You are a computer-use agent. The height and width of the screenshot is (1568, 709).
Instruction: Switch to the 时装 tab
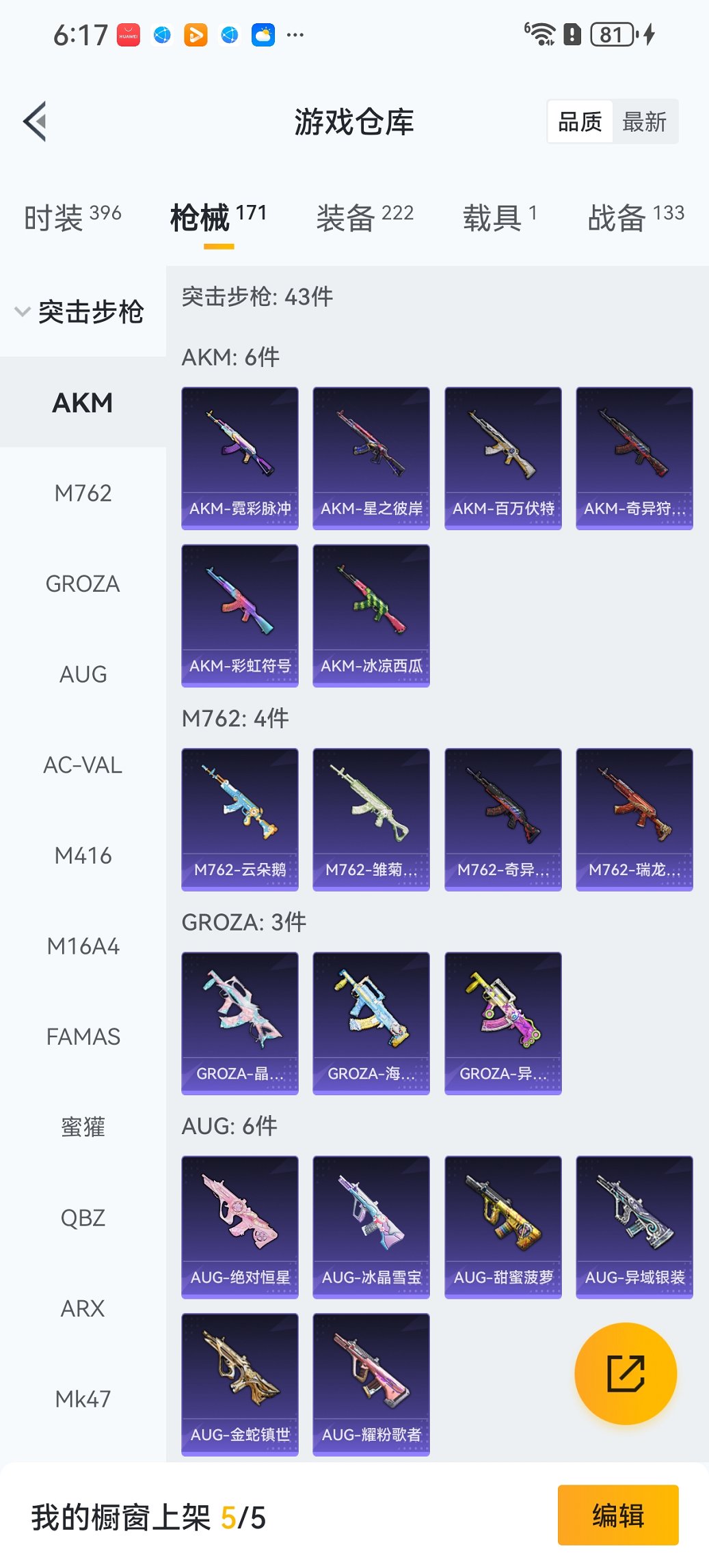coord(72,217)
